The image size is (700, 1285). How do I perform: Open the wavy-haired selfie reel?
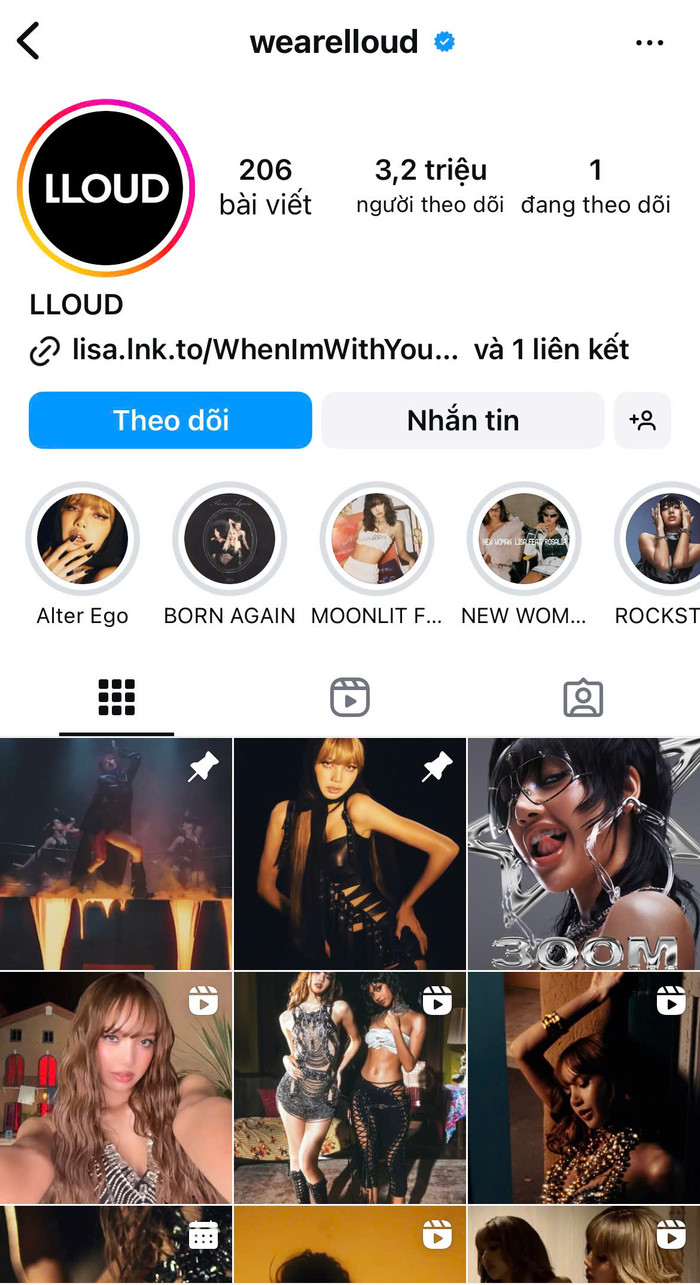[115, 1088]
